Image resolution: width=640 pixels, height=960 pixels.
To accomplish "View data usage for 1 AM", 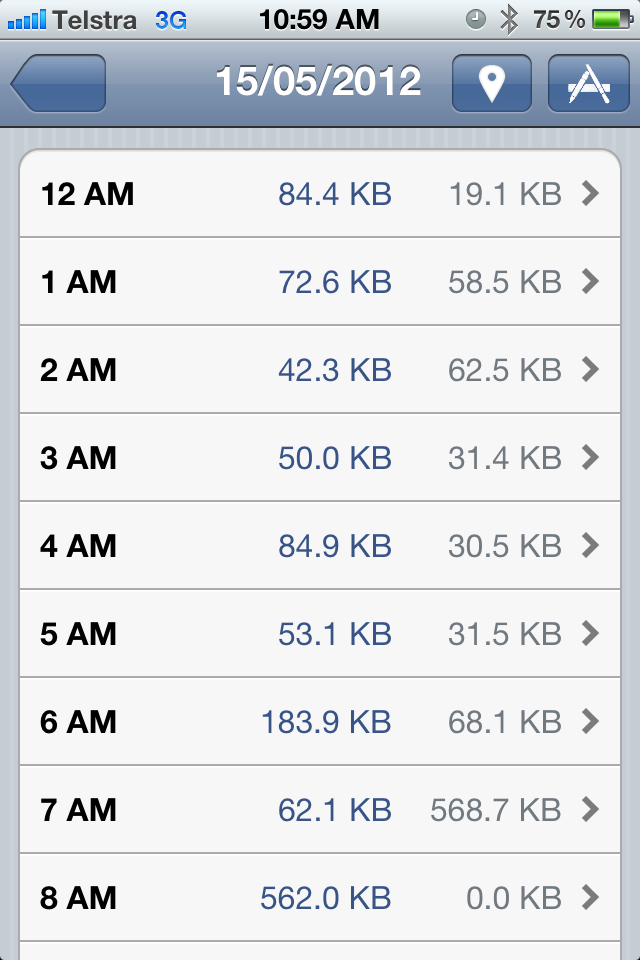I will click(x=320, y=282).
